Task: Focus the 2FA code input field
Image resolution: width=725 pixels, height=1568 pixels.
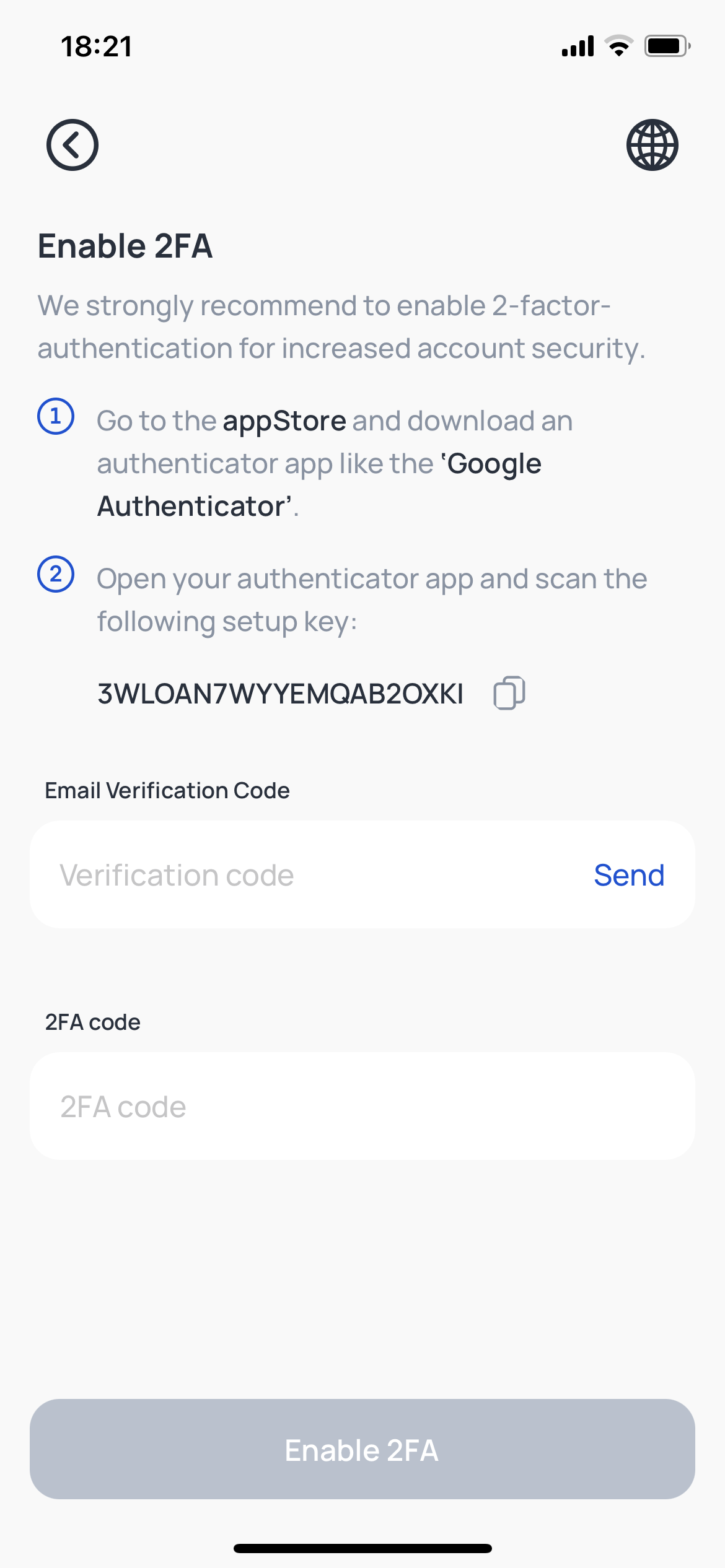Action: coord(362,1106)
